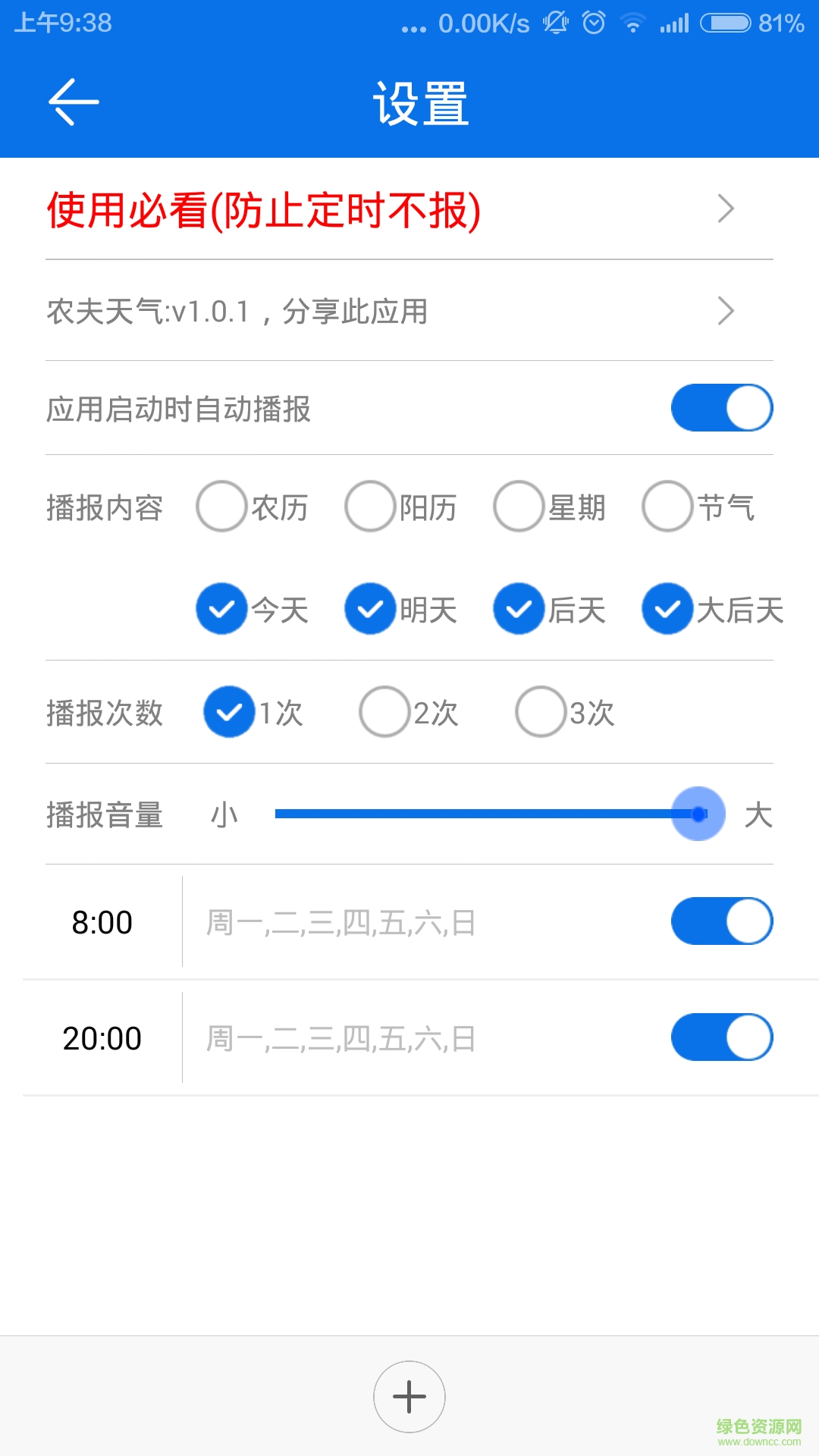Uncheck 明天 broadcast content
Image resolution: width=819 pixels, height=1456 pixels.
pos(370,609)
